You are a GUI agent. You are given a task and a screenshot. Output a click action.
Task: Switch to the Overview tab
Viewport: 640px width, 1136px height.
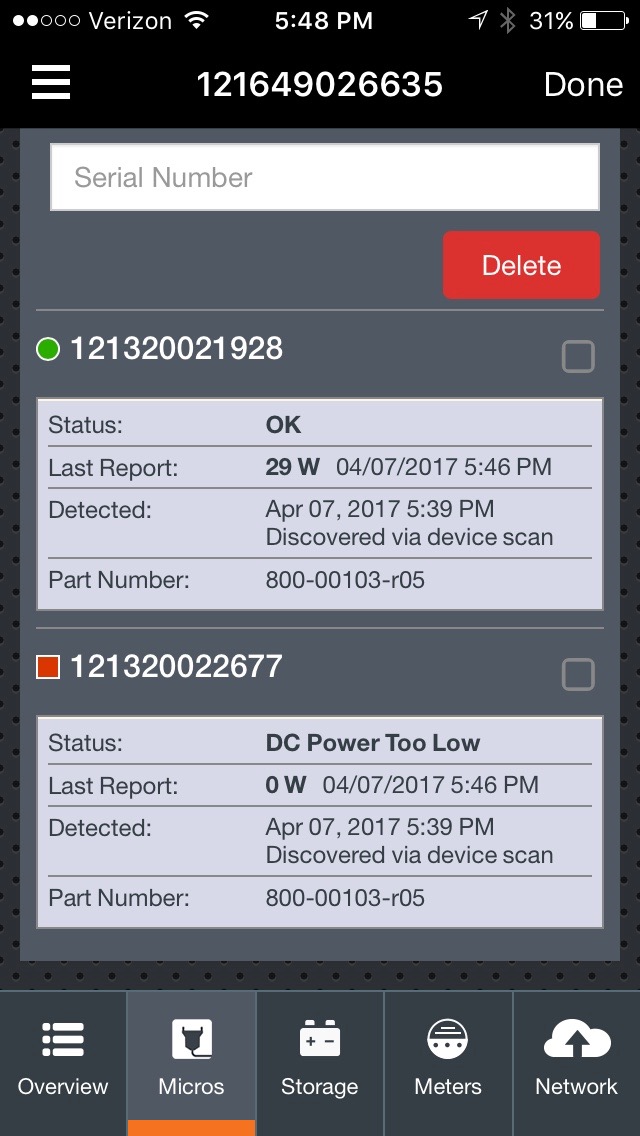coord(63,1062)
